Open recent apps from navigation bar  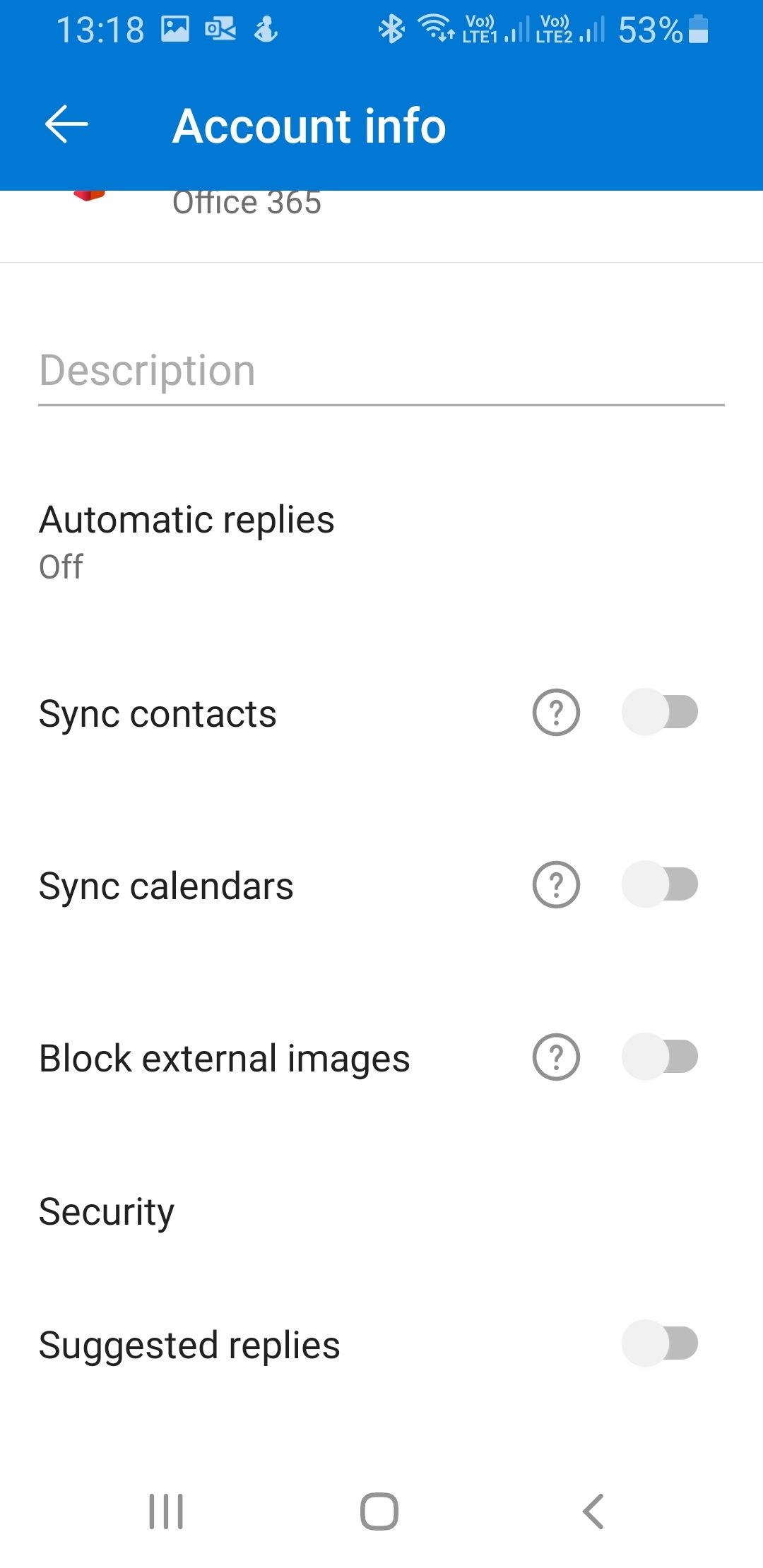point(166,1511)
